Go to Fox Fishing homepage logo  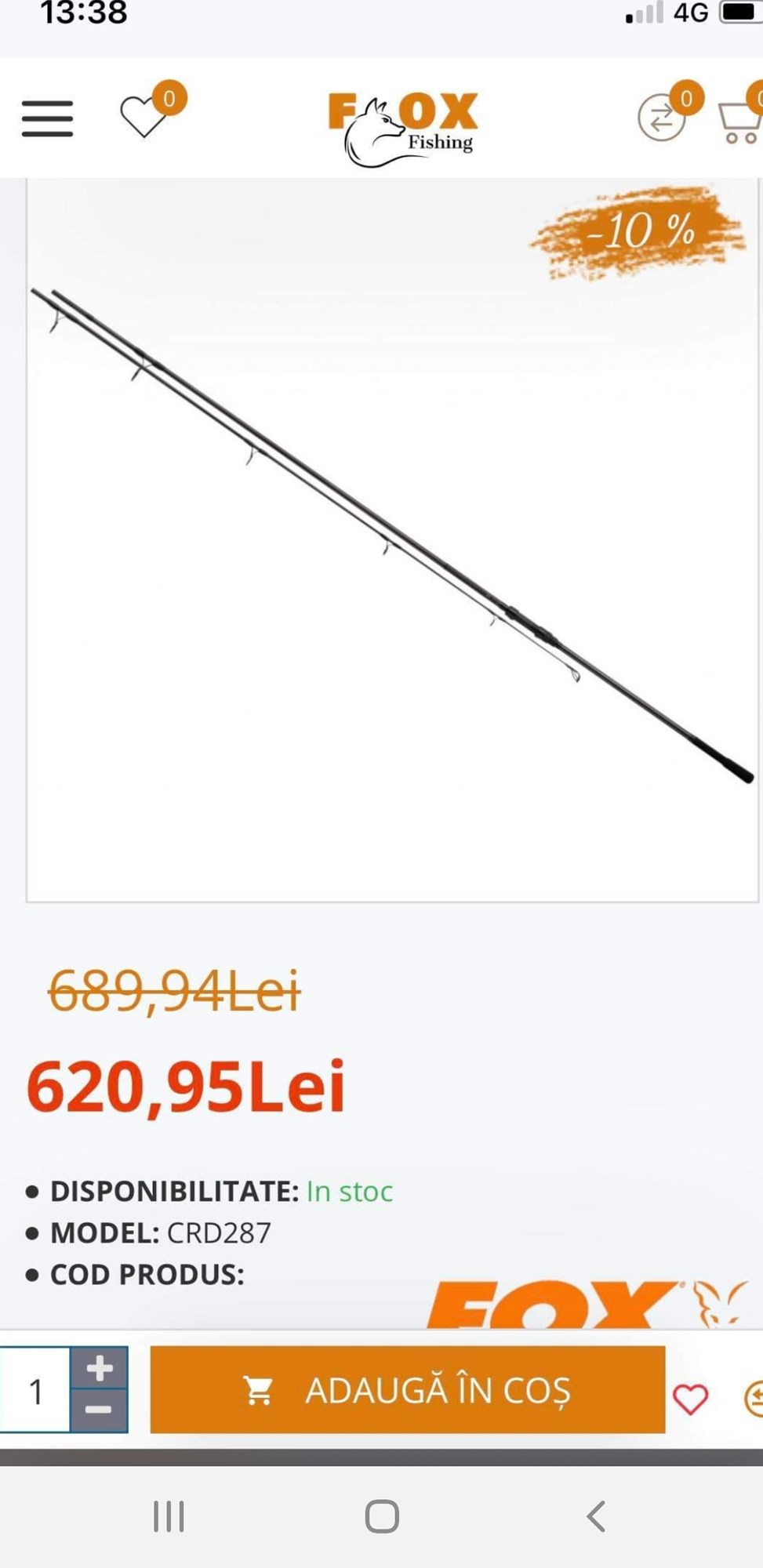tap(402, 128)
